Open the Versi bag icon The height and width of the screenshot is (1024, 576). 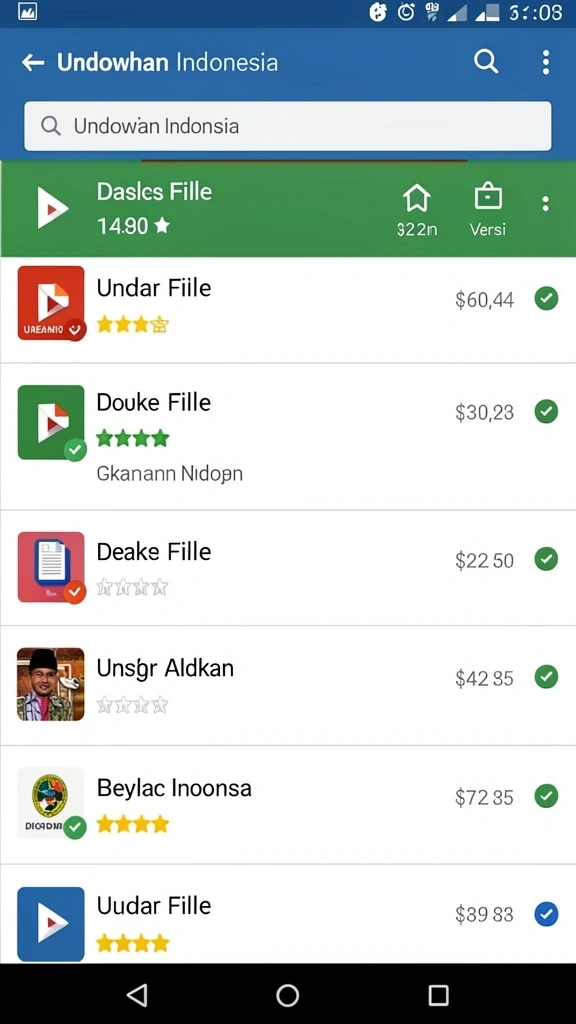point(488,197)
